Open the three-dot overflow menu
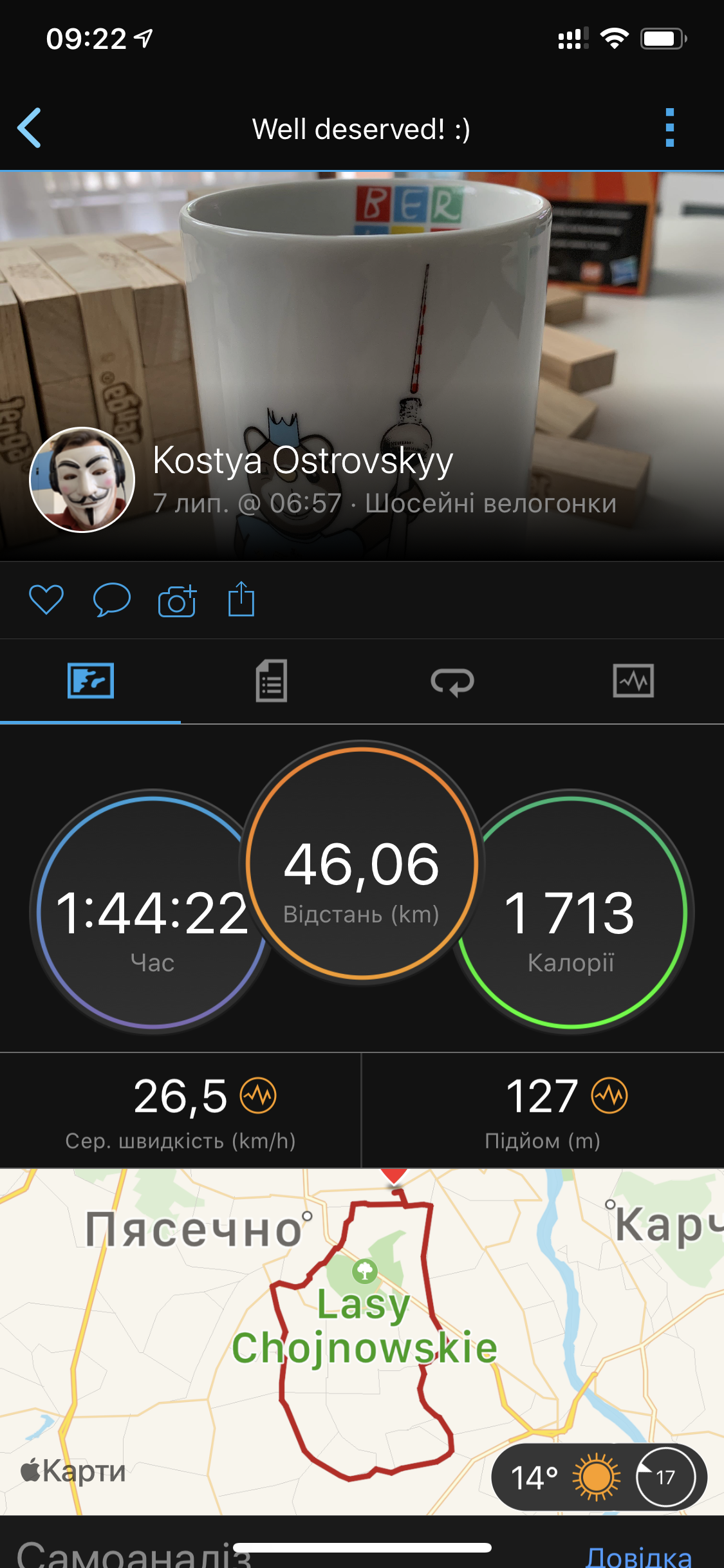 [x=669, y=128]
